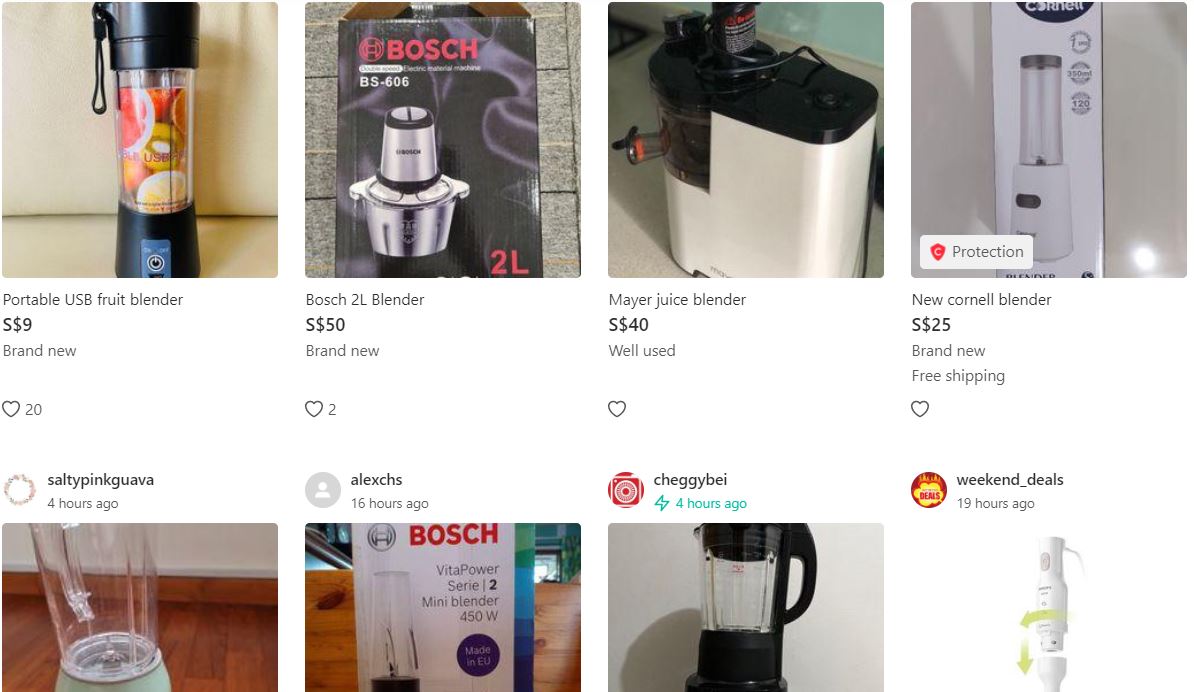Like the New cornell blender listing

[x=920, y=409]
